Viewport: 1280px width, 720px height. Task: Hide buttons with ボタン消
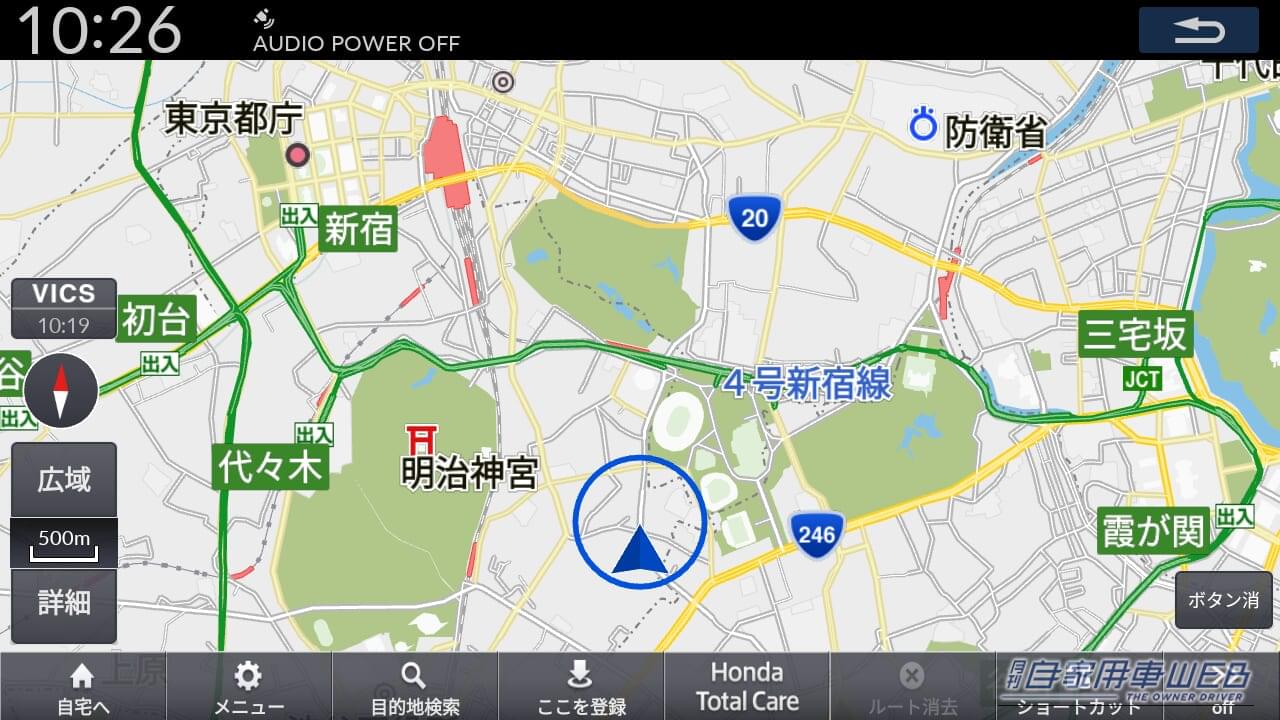[x=1223, y=600]
